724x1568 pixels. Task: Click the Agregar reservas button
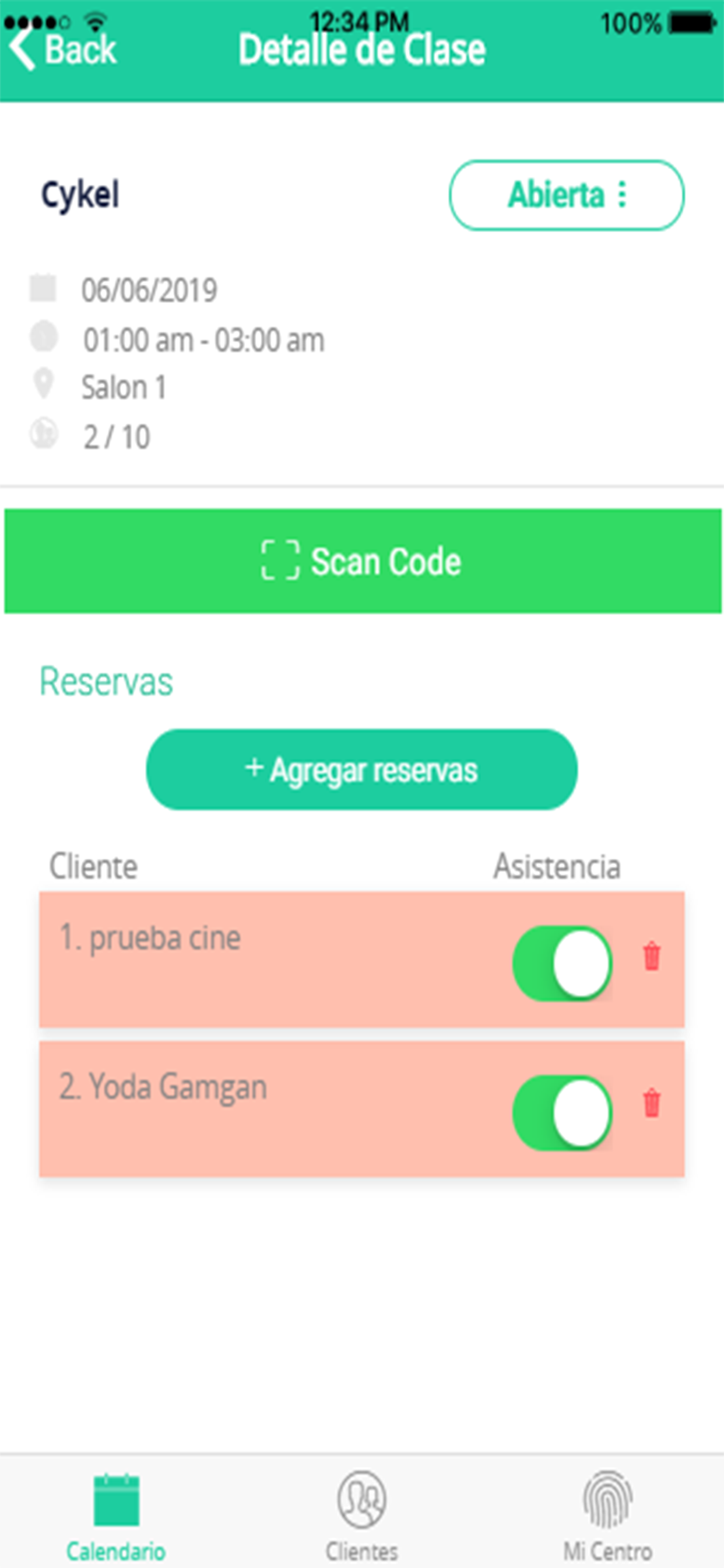(x=362, y=769)
